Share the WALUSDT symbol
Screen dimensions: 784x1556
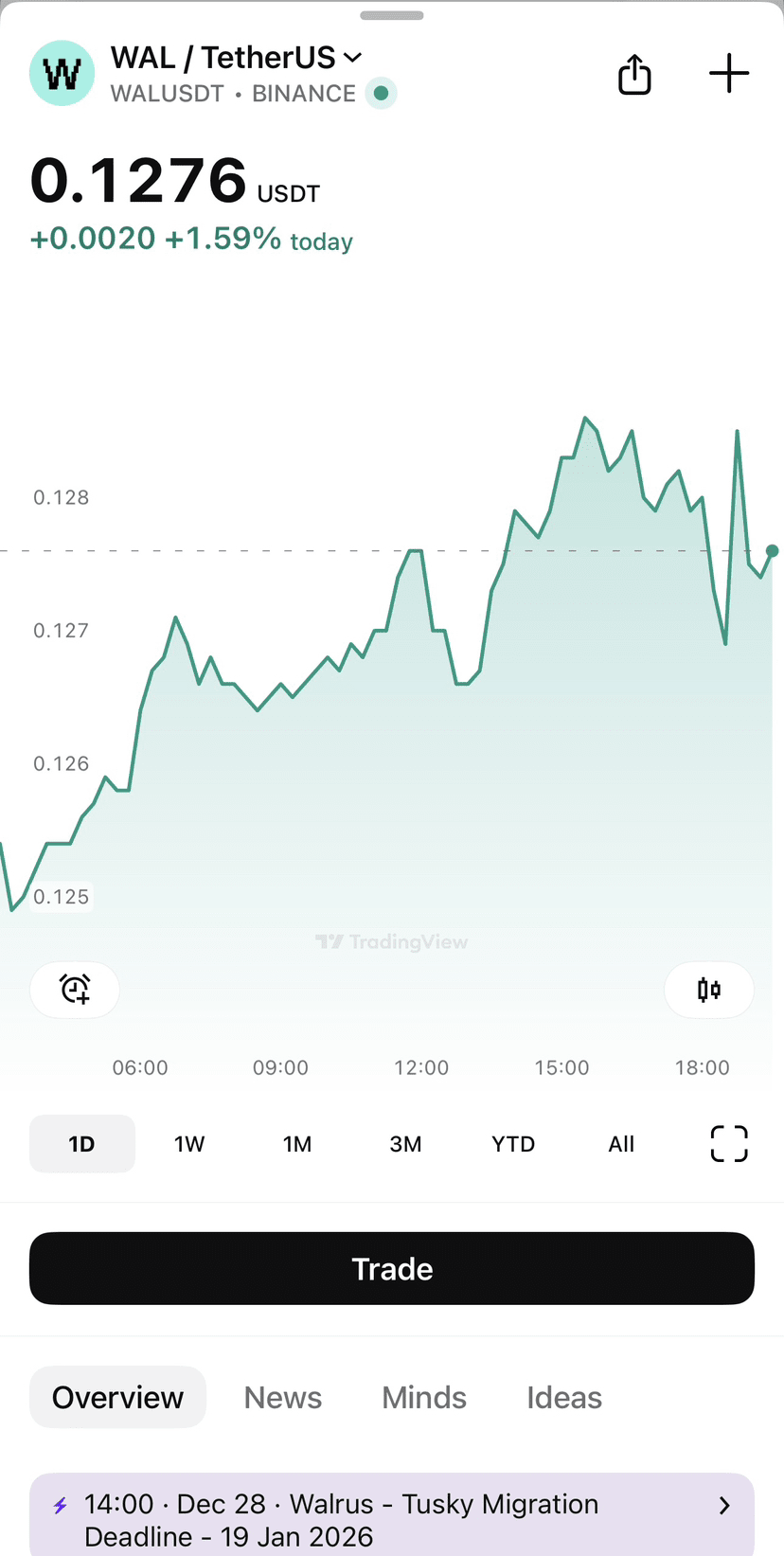(634, 74)
